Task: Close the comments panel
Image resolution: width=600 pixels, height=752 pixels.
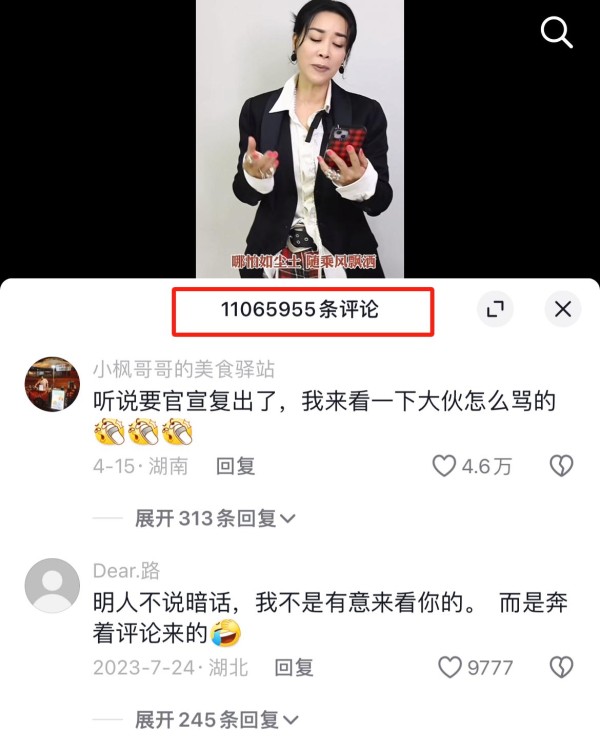Action: click(x=563, y=310)
